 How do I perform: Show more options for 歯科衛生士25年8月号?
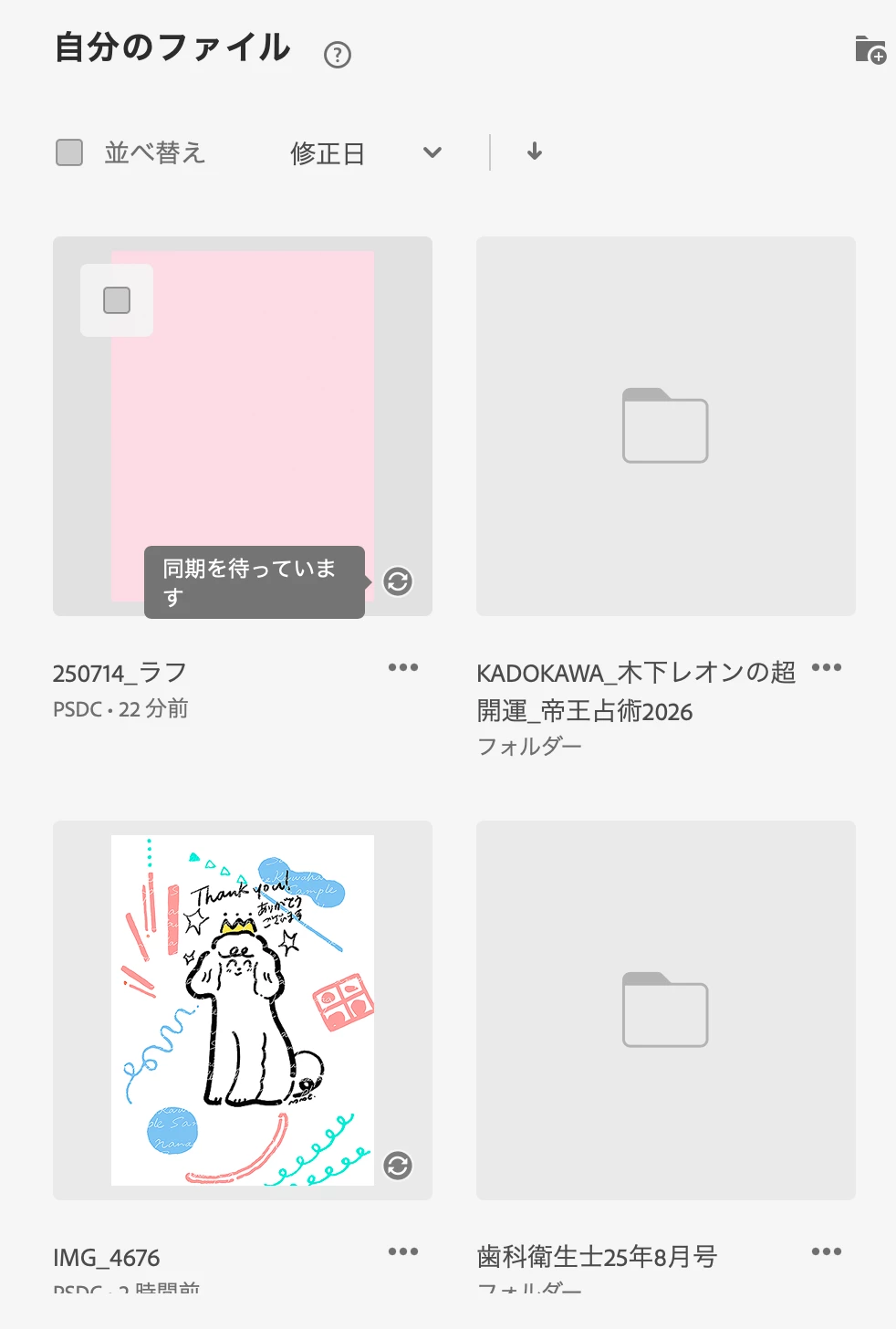click(826, 1251)
